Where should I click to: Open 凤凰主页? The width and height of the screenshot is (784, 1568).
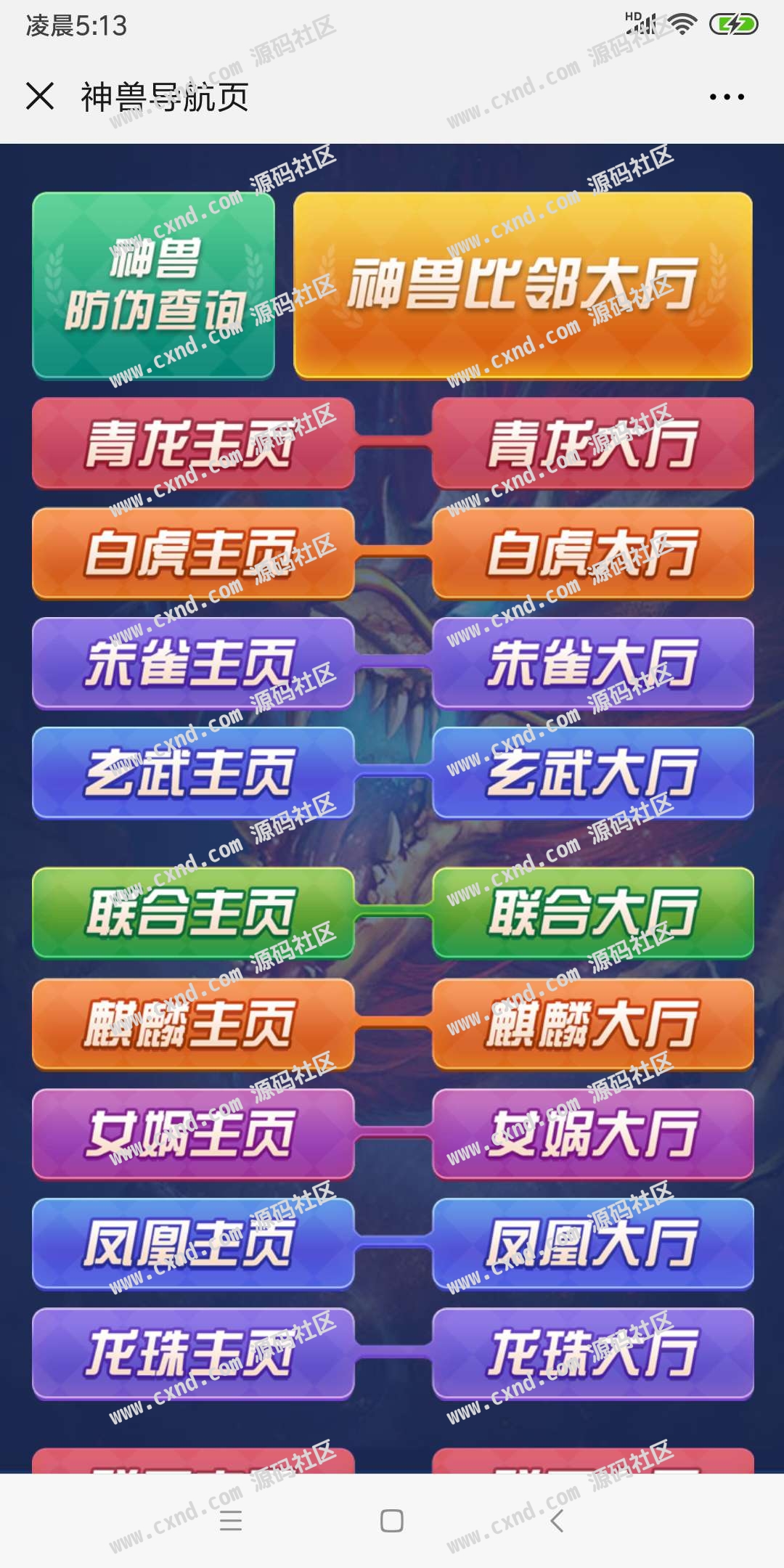click(x=192, y=1244)
